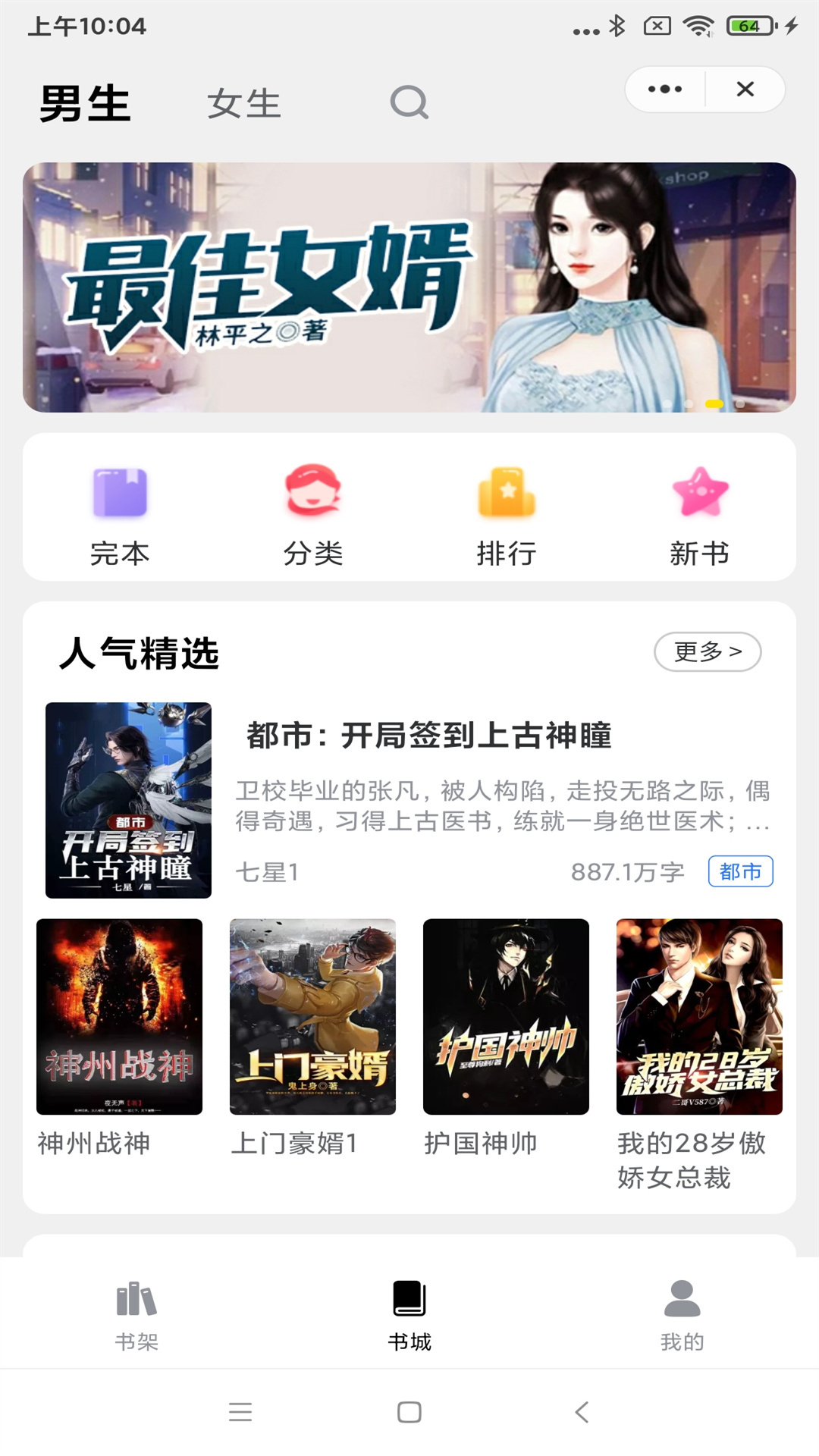Tap the 最佳女婿 banner
This screenshot has height=1456, width=819.
click(x=409, y=287)
